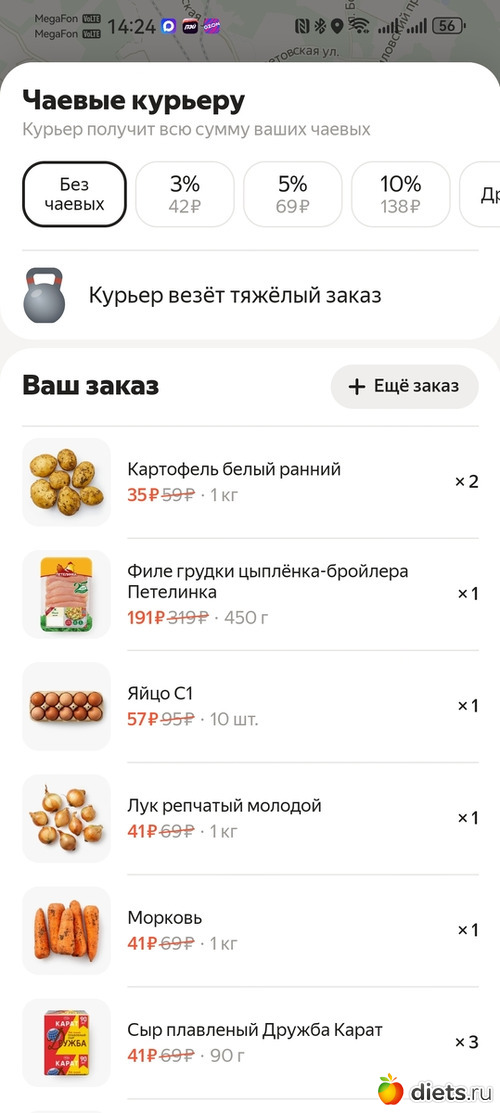Select the "Без чаевых" no-tip option
Screen dimensions: 500x1113
(x=75, y=194)
